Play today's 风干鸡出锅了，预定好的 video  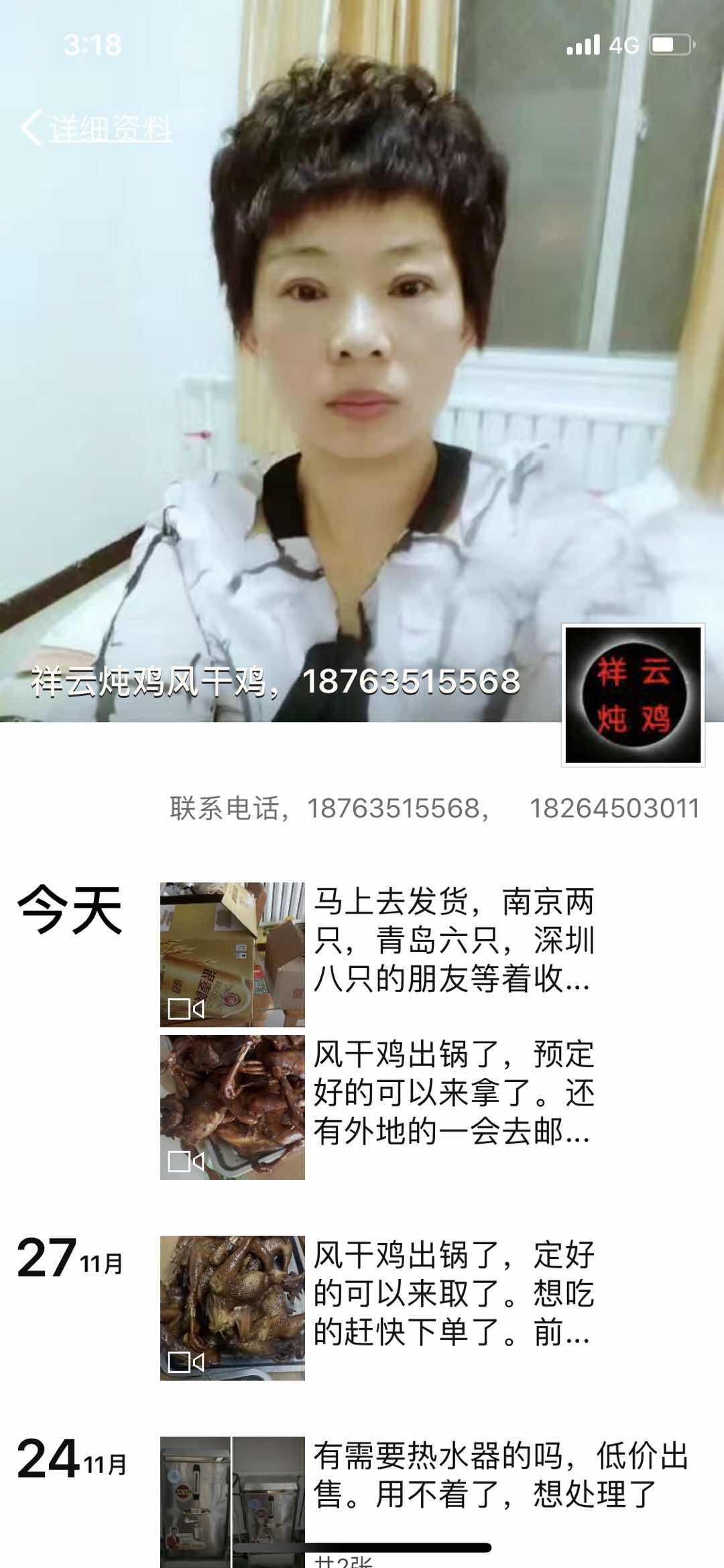pos(232,1107)
